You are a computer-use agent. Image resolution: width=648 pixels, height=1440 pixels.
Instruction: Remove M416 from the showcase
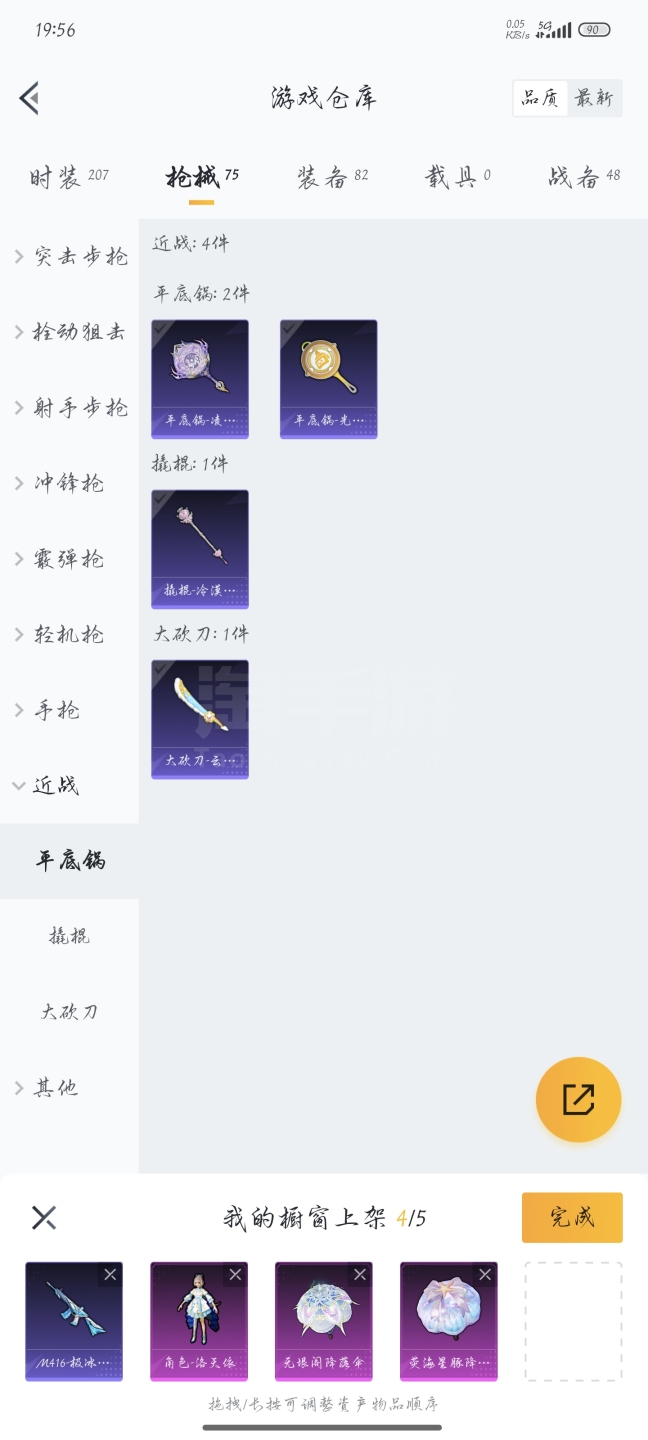[x=110, y=1274]
